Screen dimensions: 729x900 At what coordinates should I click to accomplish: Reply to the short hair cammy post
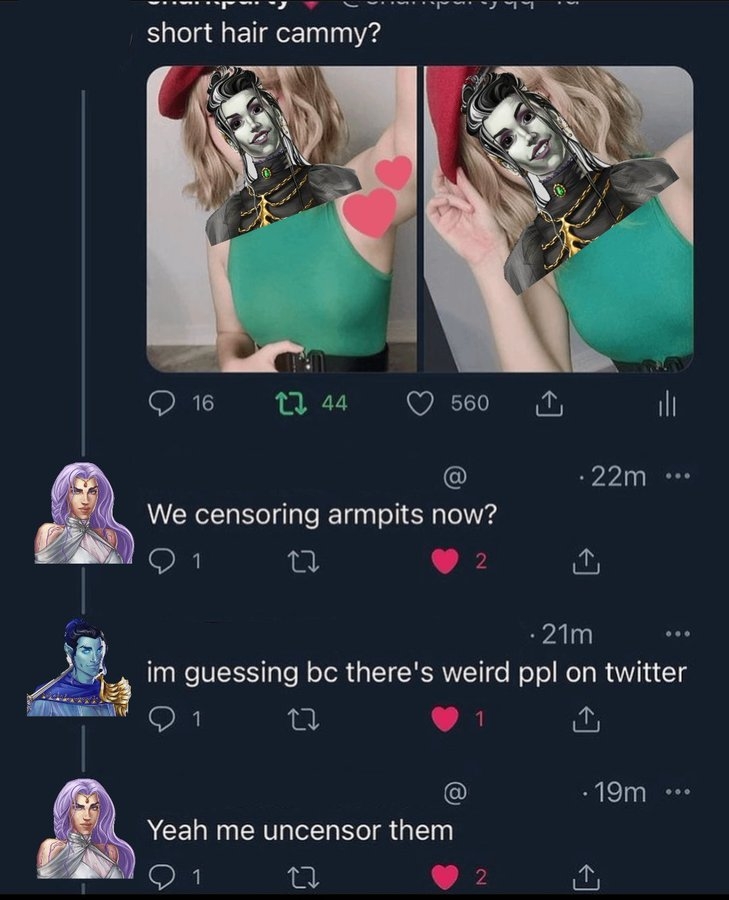coord(162,402)
